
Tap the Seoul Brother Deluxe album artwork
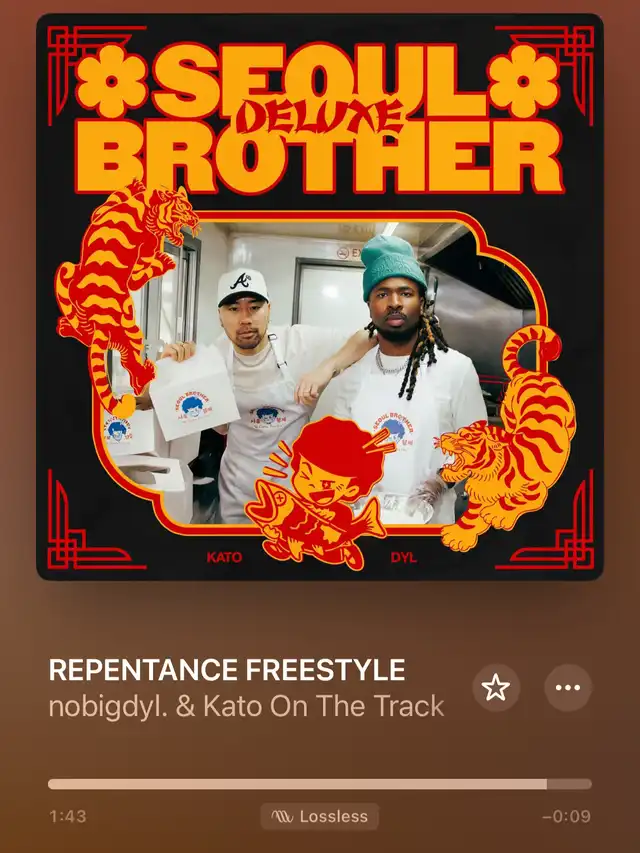coord(320,297)
